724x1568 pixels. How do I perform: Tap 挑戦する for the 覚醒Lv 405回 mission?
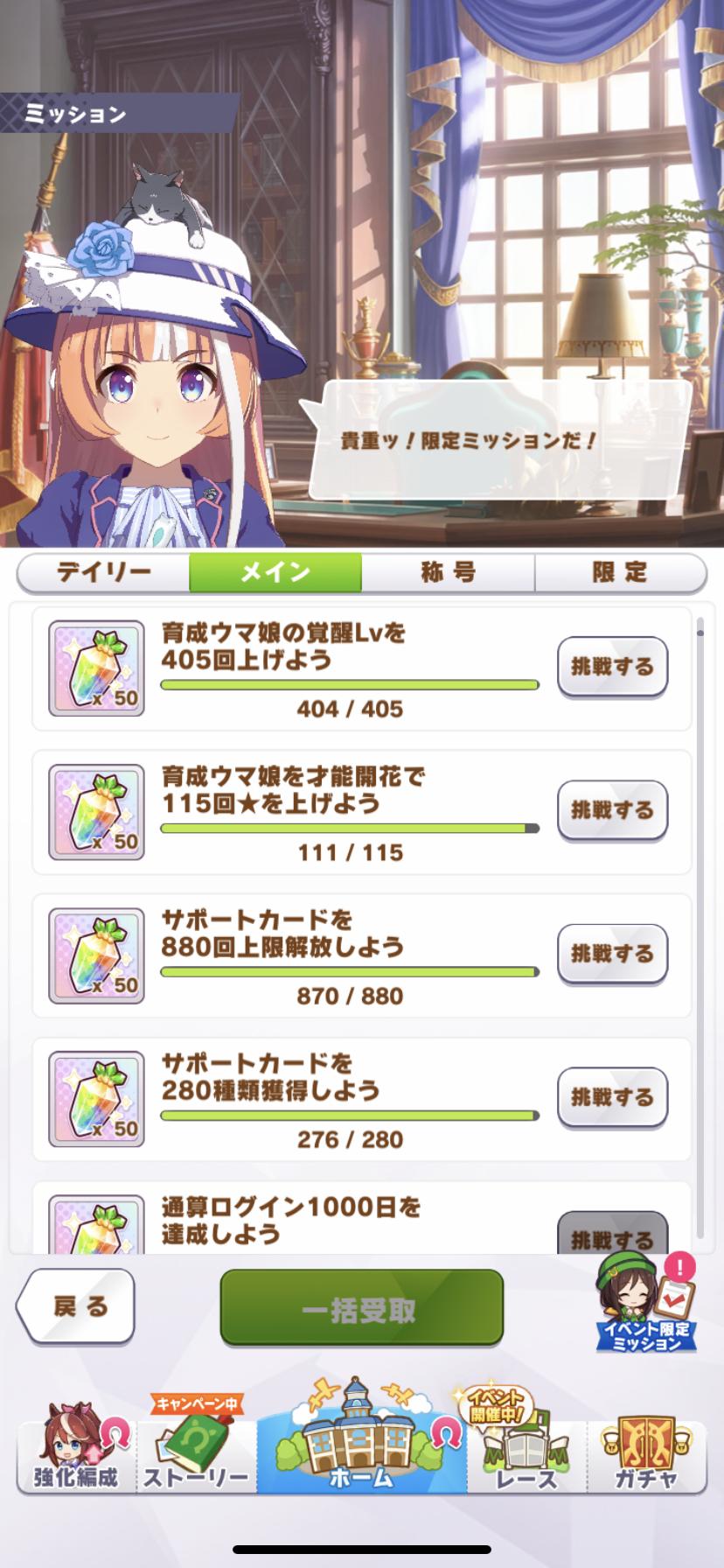coord(612,667)
